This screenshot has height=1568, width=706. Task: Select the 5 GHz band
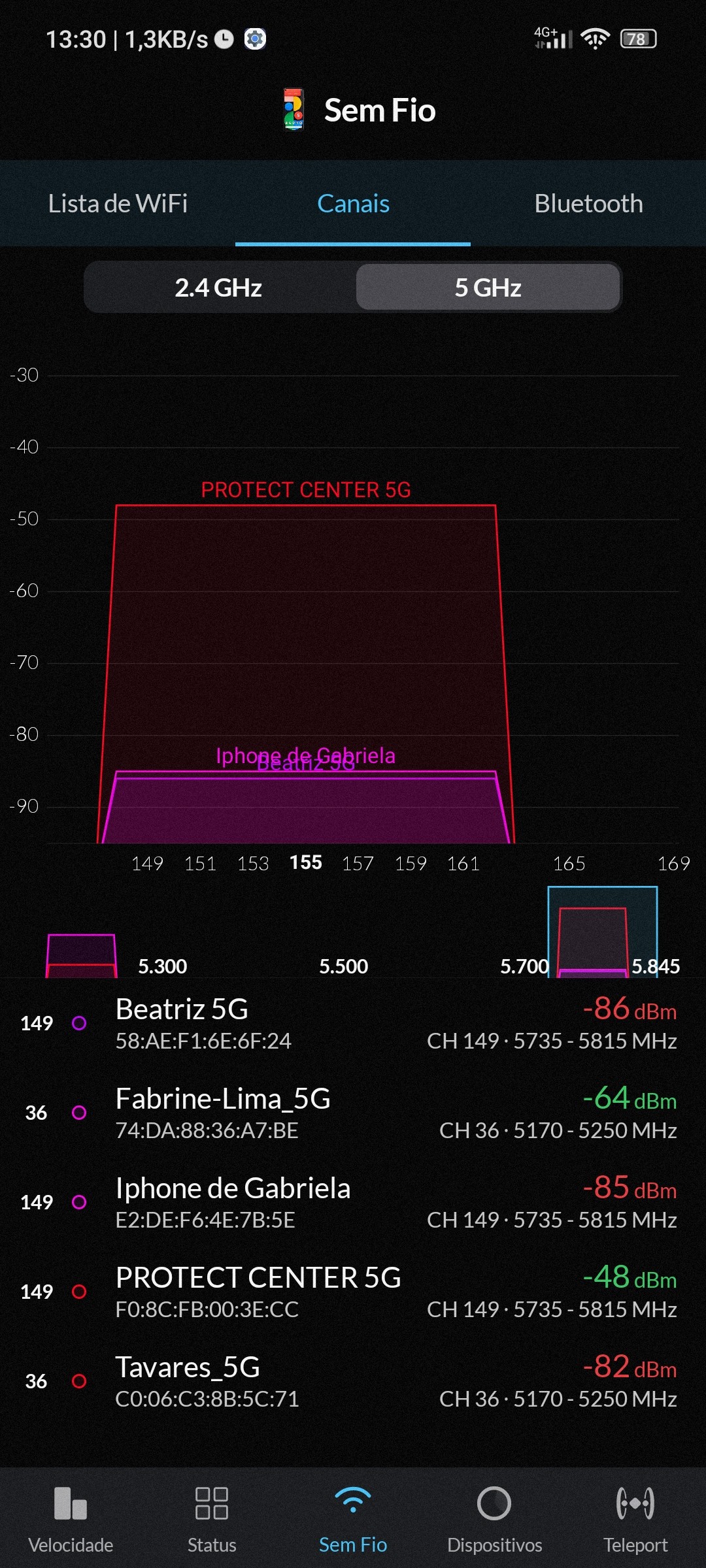(x=488, y=287)
